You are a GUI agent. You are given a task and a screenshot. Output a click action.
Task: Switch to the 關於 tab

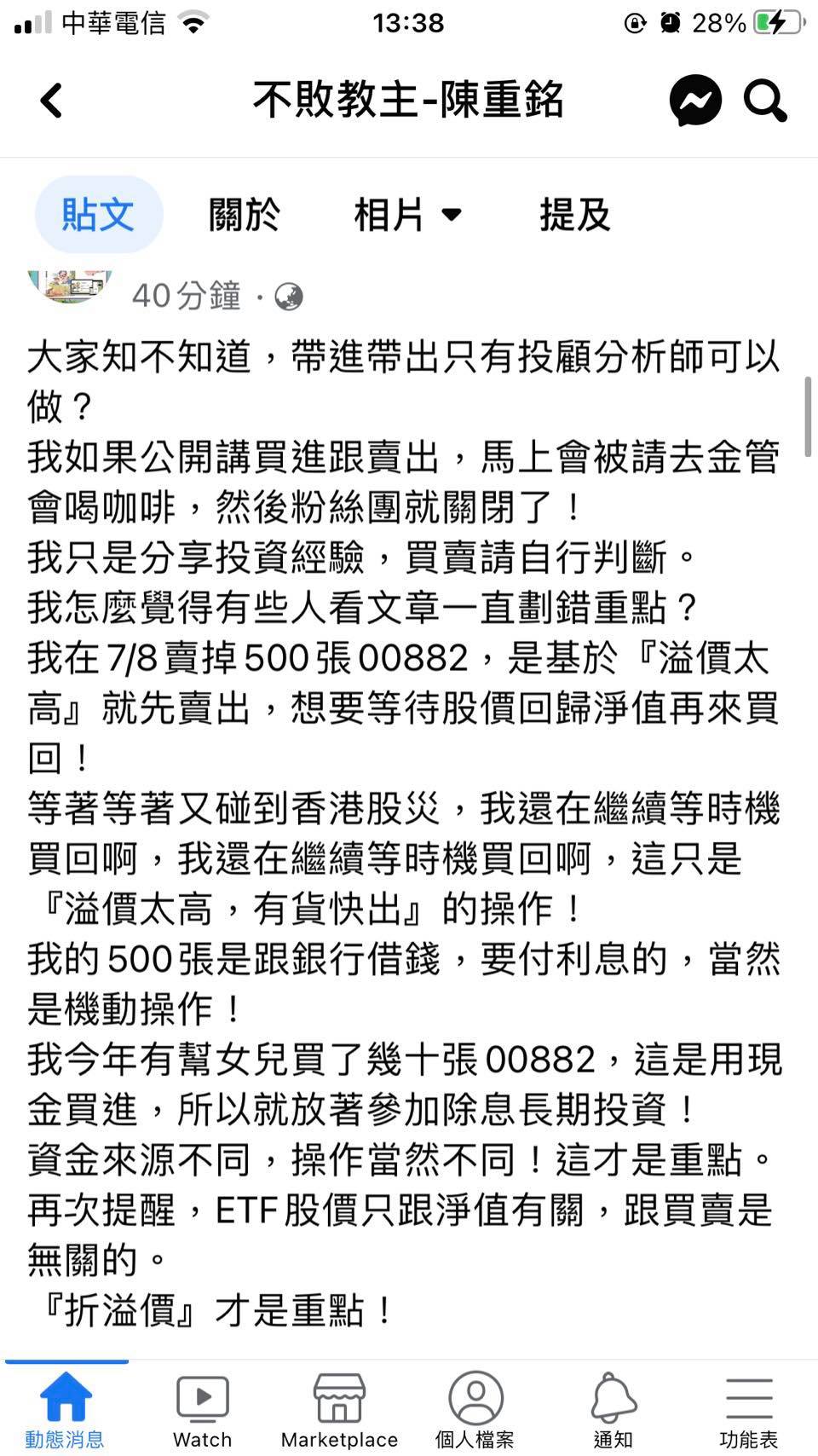(245, 215)
